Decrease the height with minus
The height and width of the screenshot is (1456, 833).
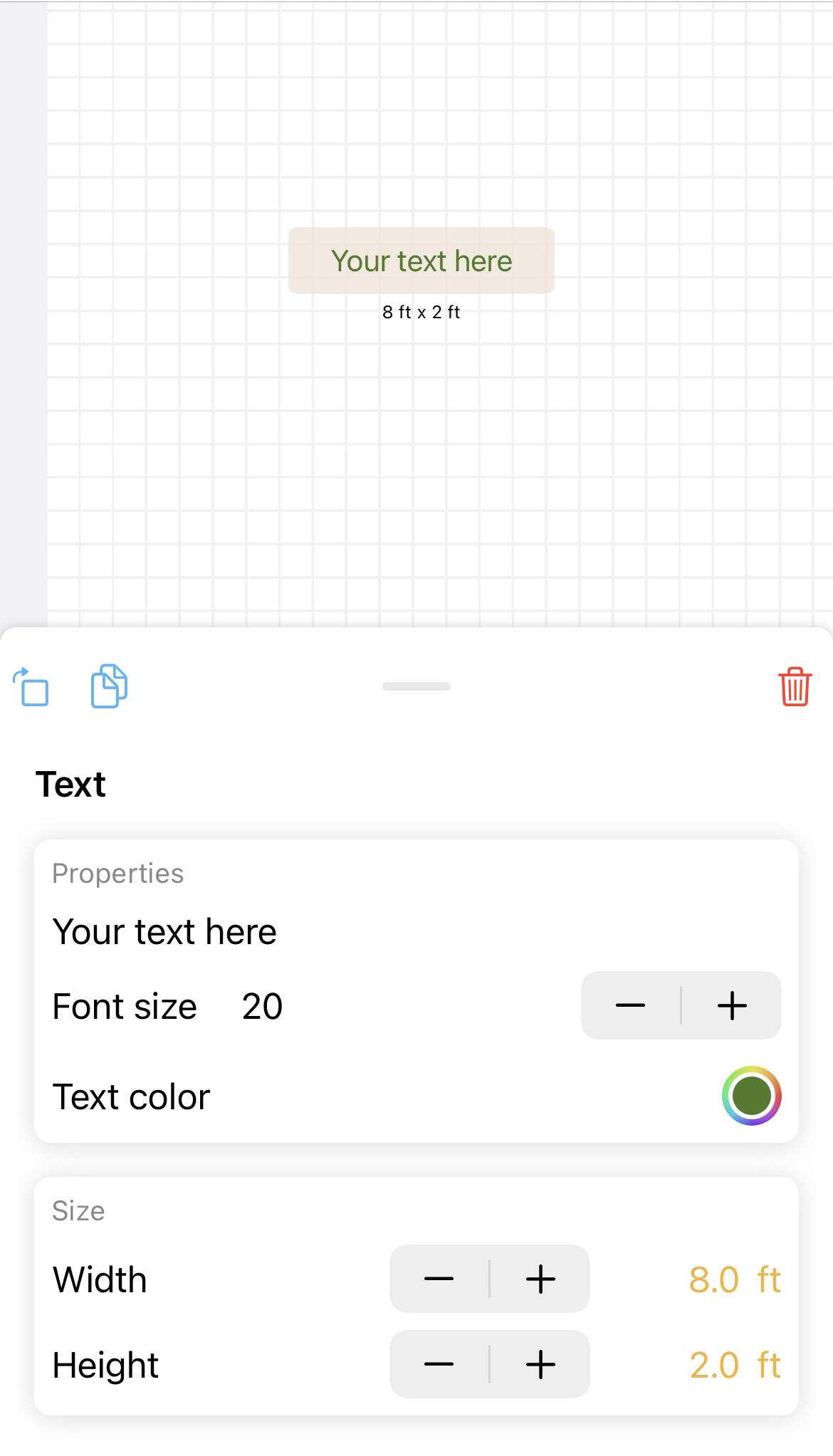(440, 1365)
